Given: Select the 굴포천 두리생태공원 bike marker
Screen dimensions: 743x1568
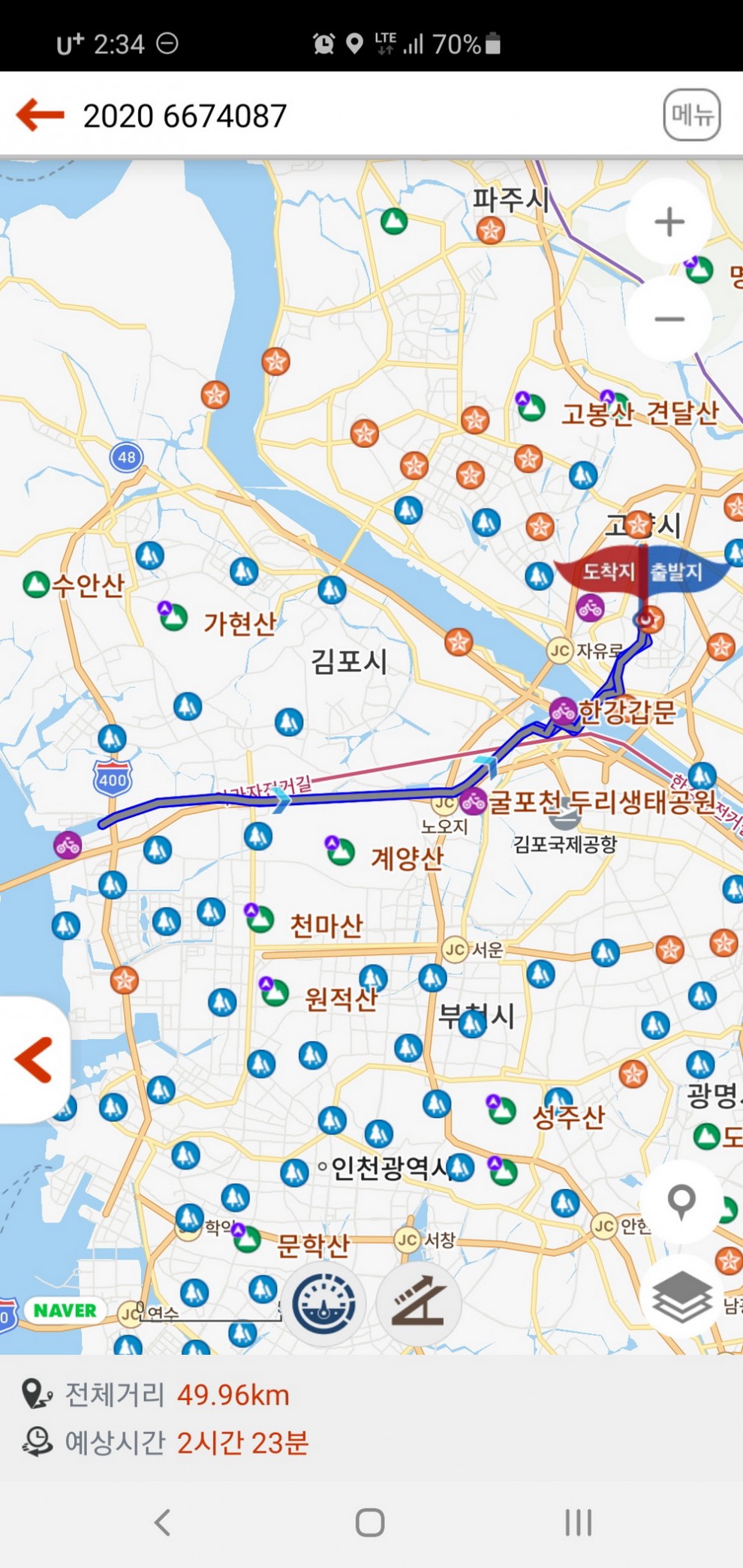Looking at the screenshot, I should tap(474, 801).
